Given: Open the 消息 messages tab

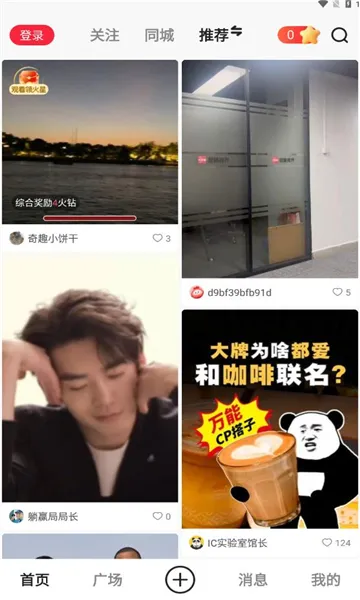Looking at the screenshot, I should (252, 580).
